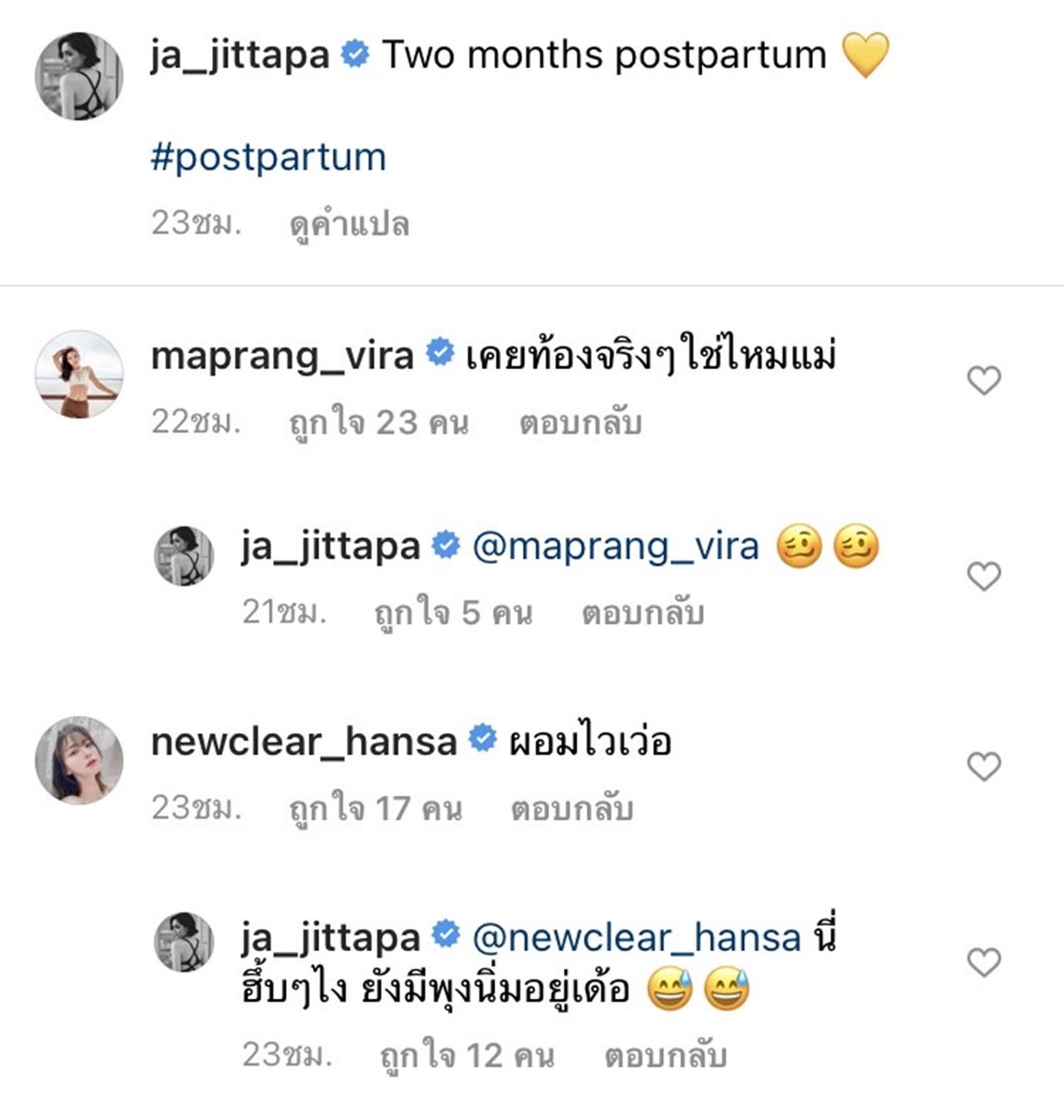Like ja_jittapa's reply to newclear_hansa
Screen dimensions: 1064x1120
coord(983,962)
